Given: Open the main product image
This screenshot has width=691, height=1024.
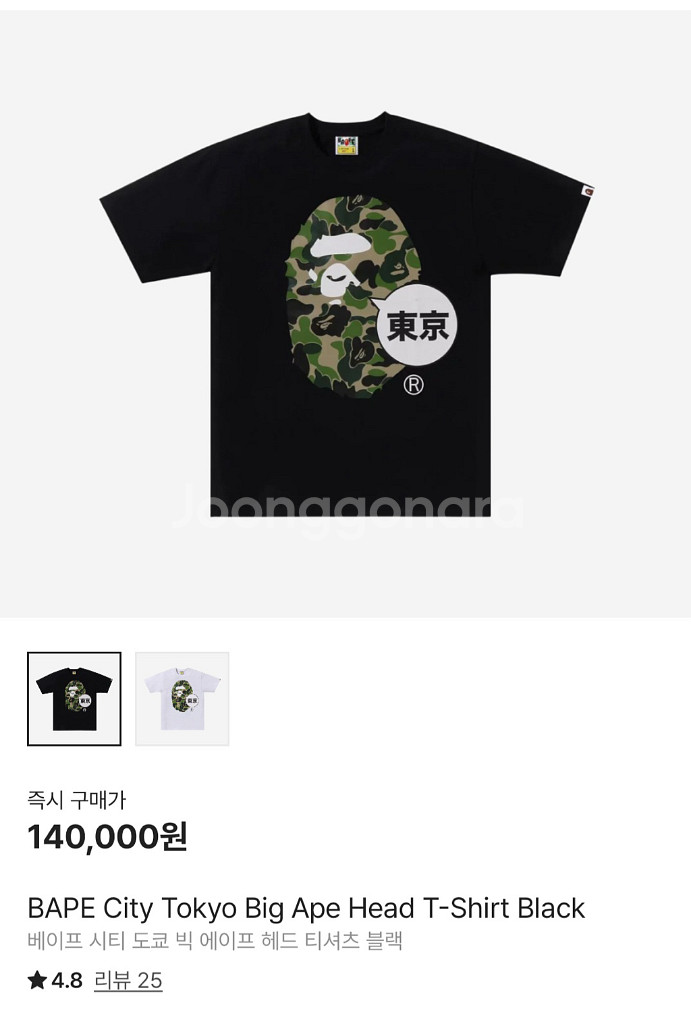Looking at the screenshot, I should (345, 312).
